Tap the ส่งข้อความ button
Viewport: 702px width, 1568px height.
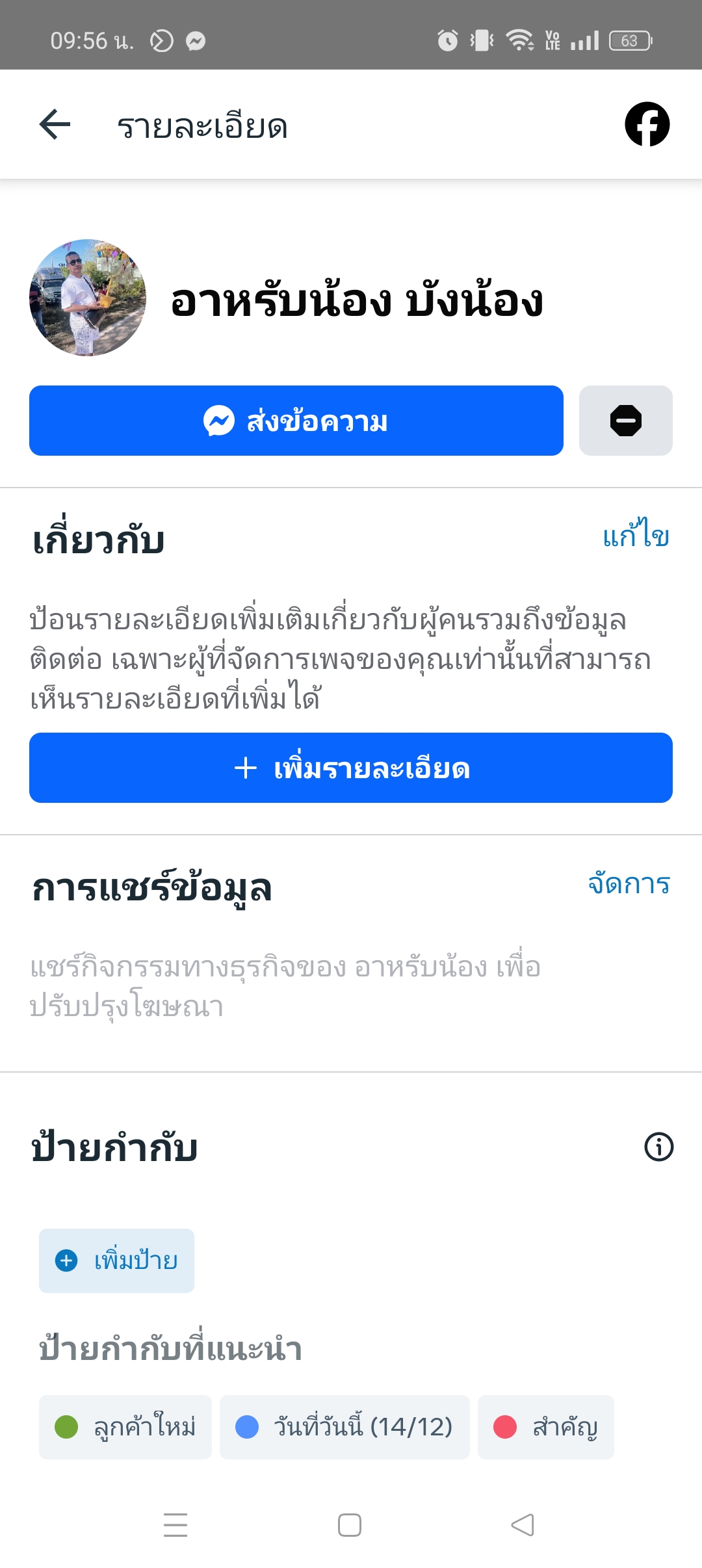point(296,421)
